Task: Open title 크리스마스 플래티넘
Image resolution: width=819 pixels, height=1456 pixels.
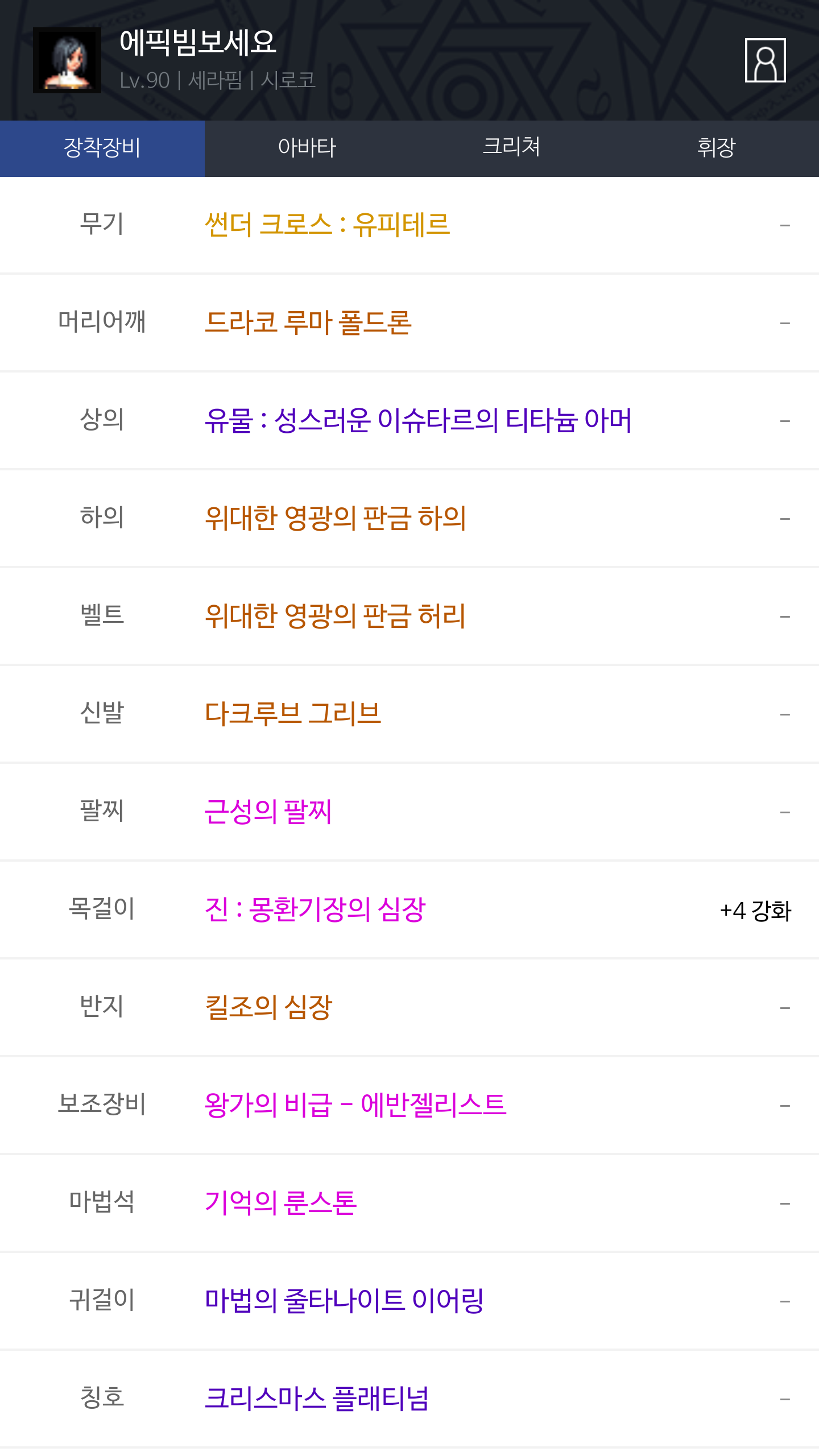Action: click(x=317, y=1399)
